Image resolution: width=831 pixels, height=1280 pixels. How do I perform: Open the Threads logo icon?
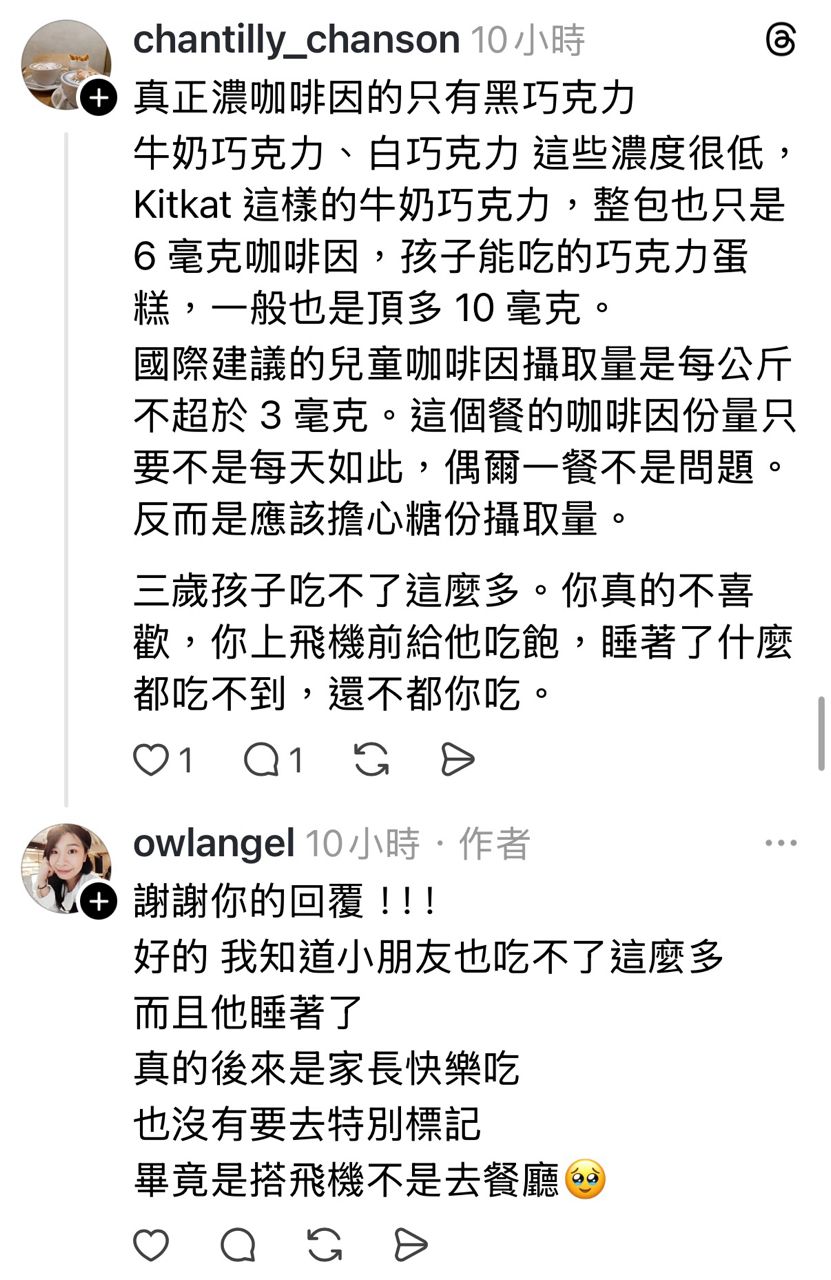[781, 41]
